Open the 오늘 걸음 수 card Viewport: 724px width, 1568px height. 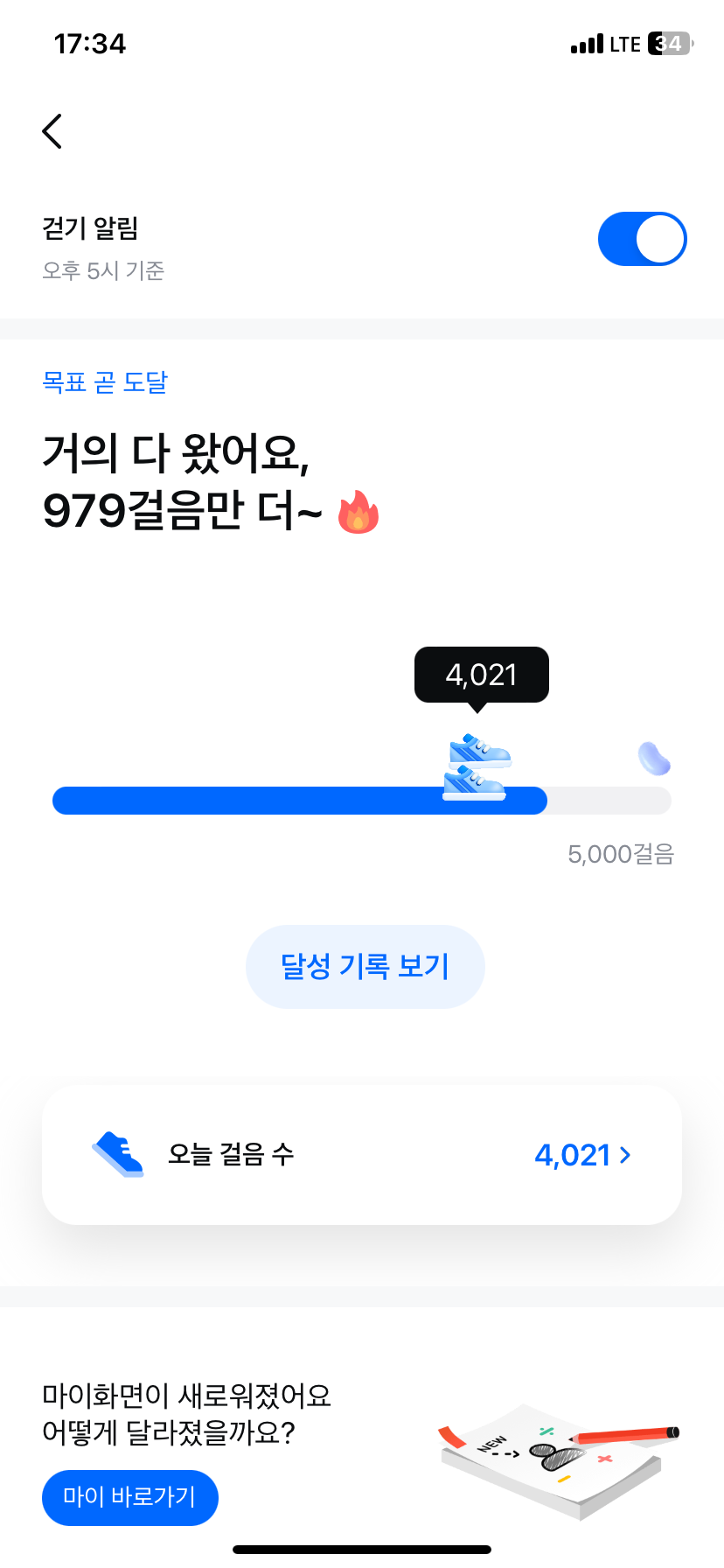[x=362, y=1154]
